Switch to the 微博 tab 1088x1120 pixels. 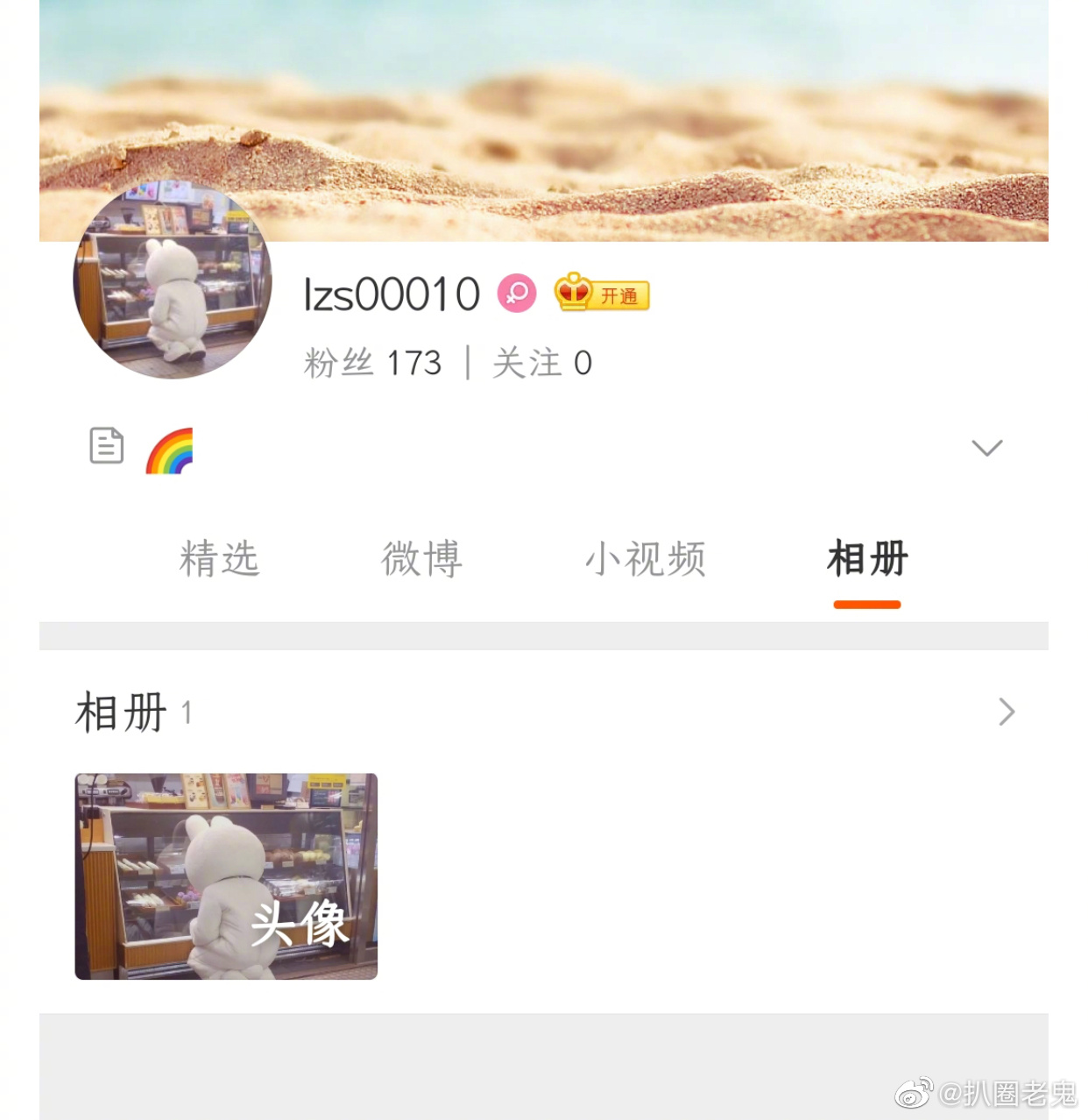421,559
